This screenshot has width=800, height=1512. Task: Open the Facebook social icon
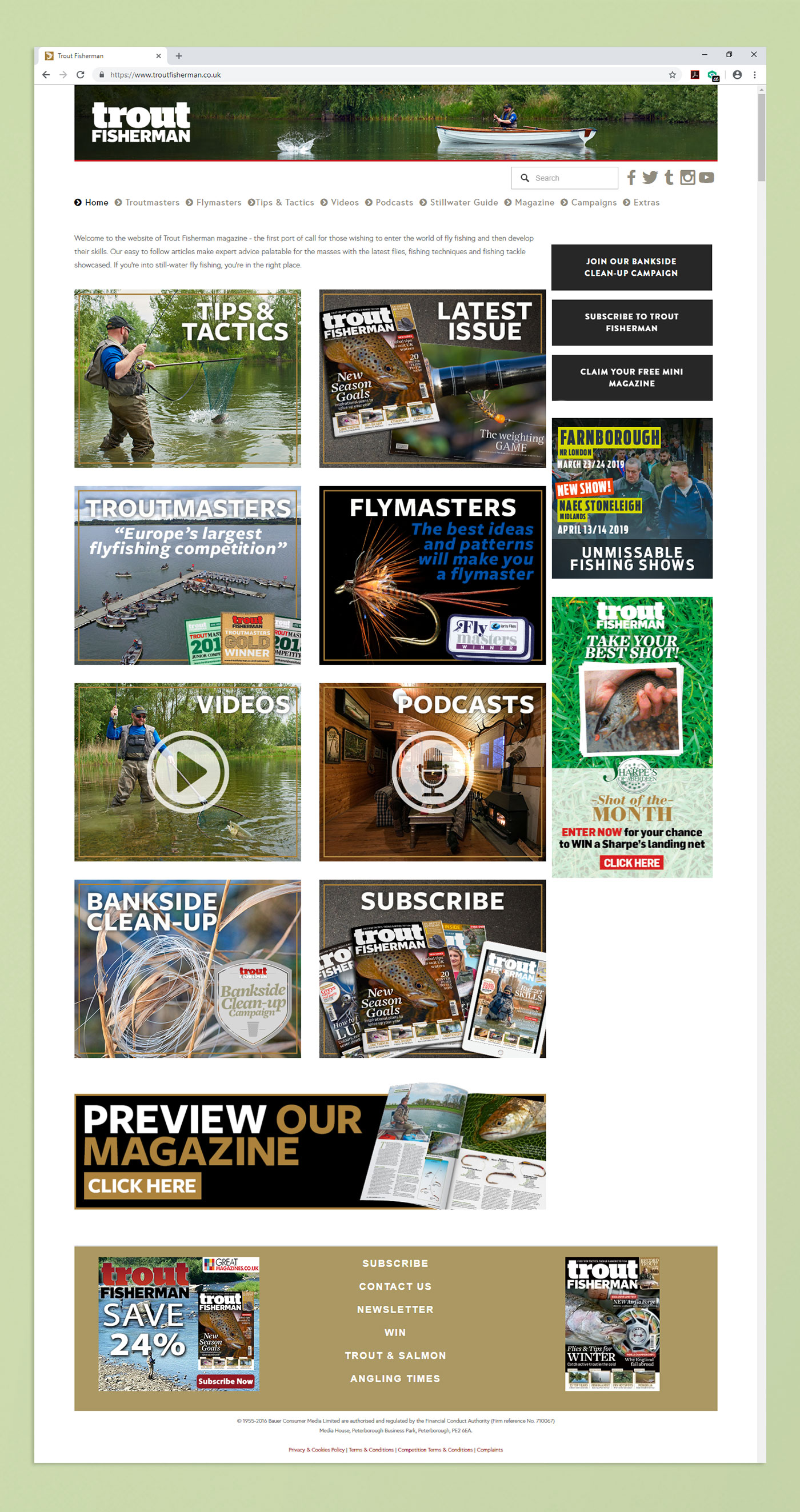[x=631, y=177]
